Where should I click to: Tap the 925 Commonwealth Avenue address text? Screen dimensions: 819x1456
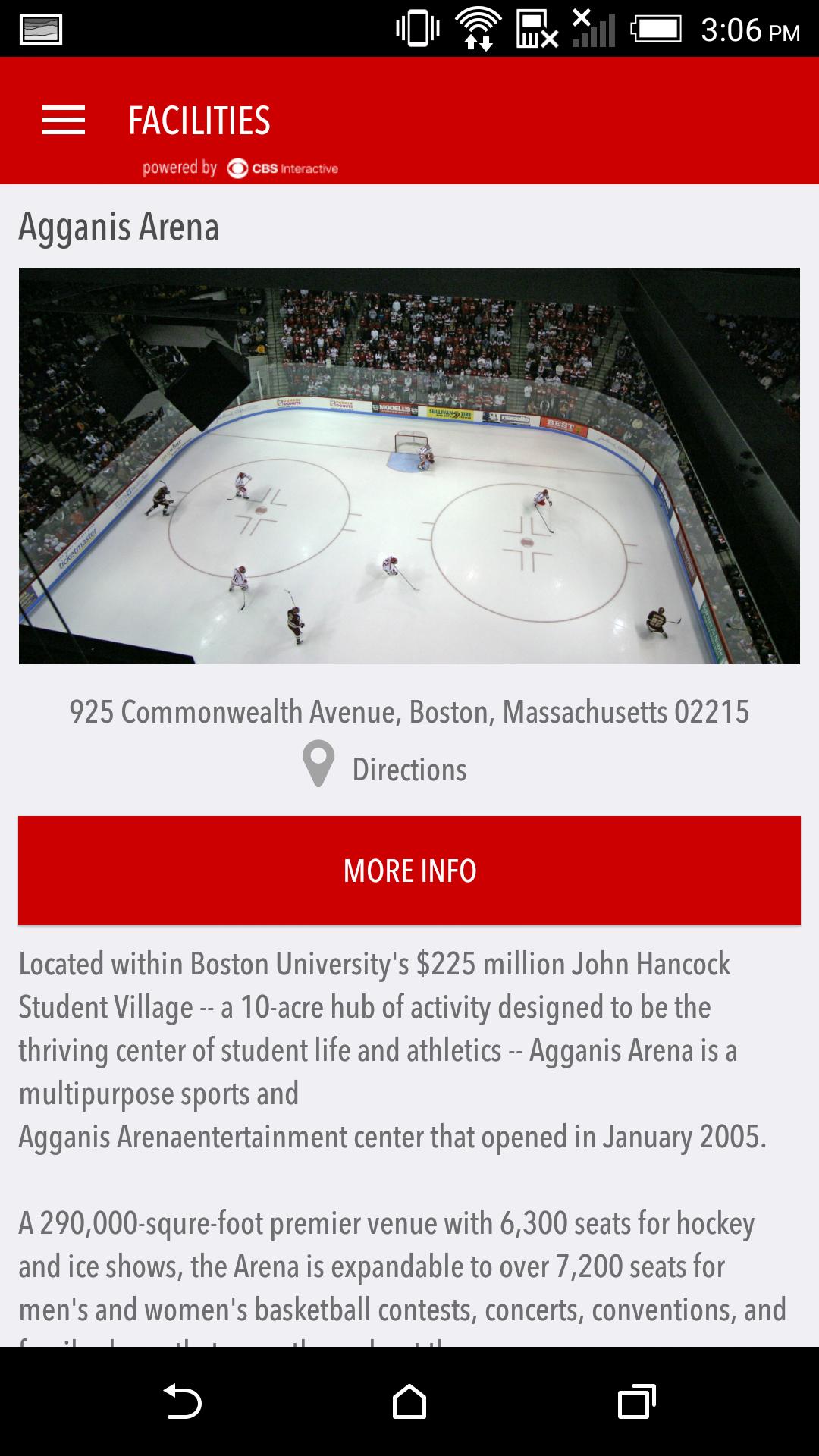[409, 711]
